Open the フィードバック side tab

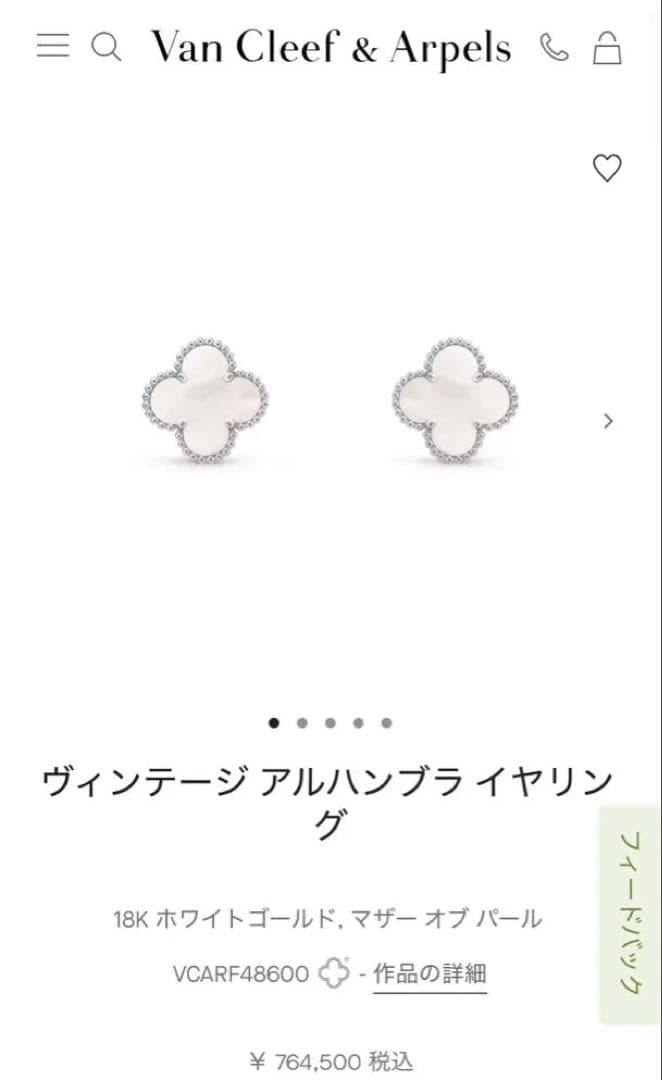(631, 912)
